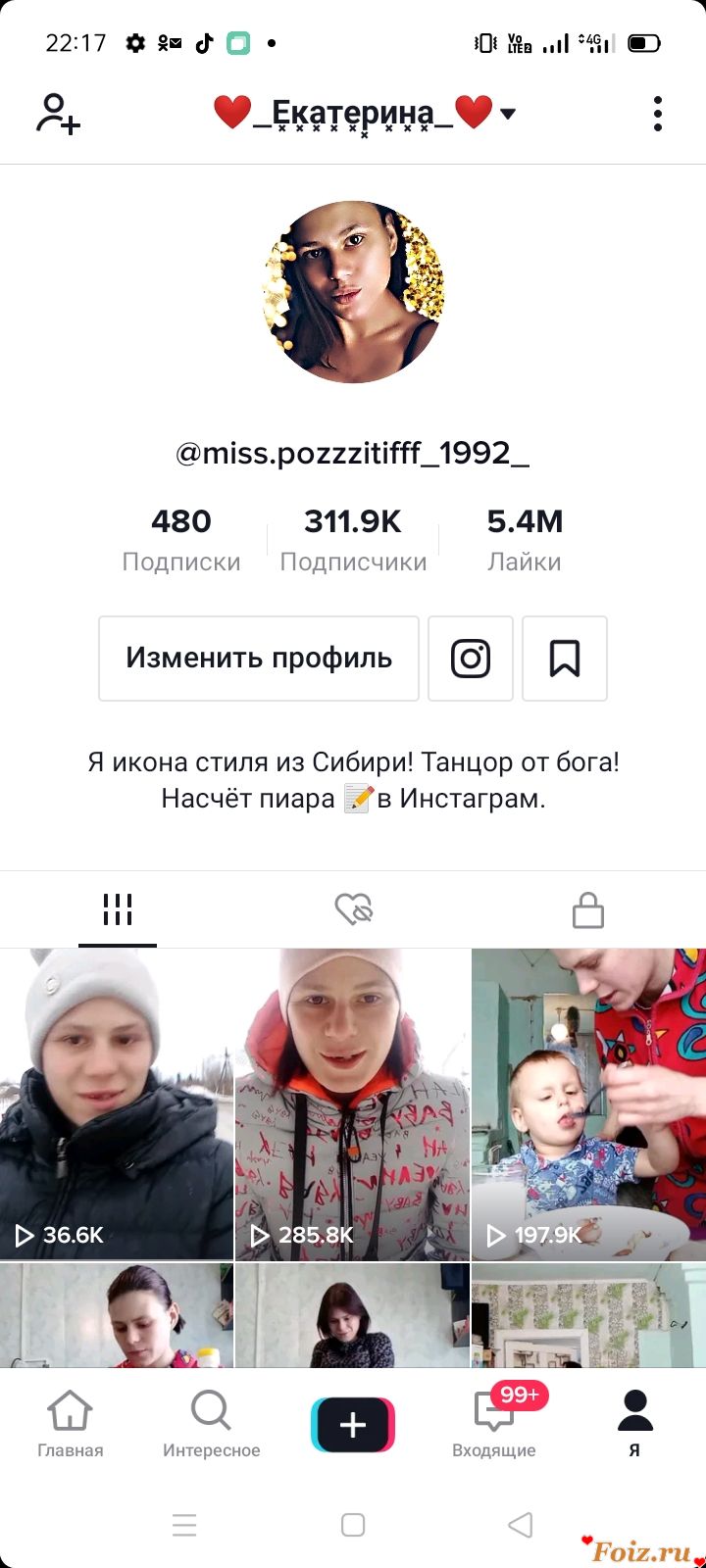Open the three-dot overflow menu
The image size is (706, 1568).
658,114
